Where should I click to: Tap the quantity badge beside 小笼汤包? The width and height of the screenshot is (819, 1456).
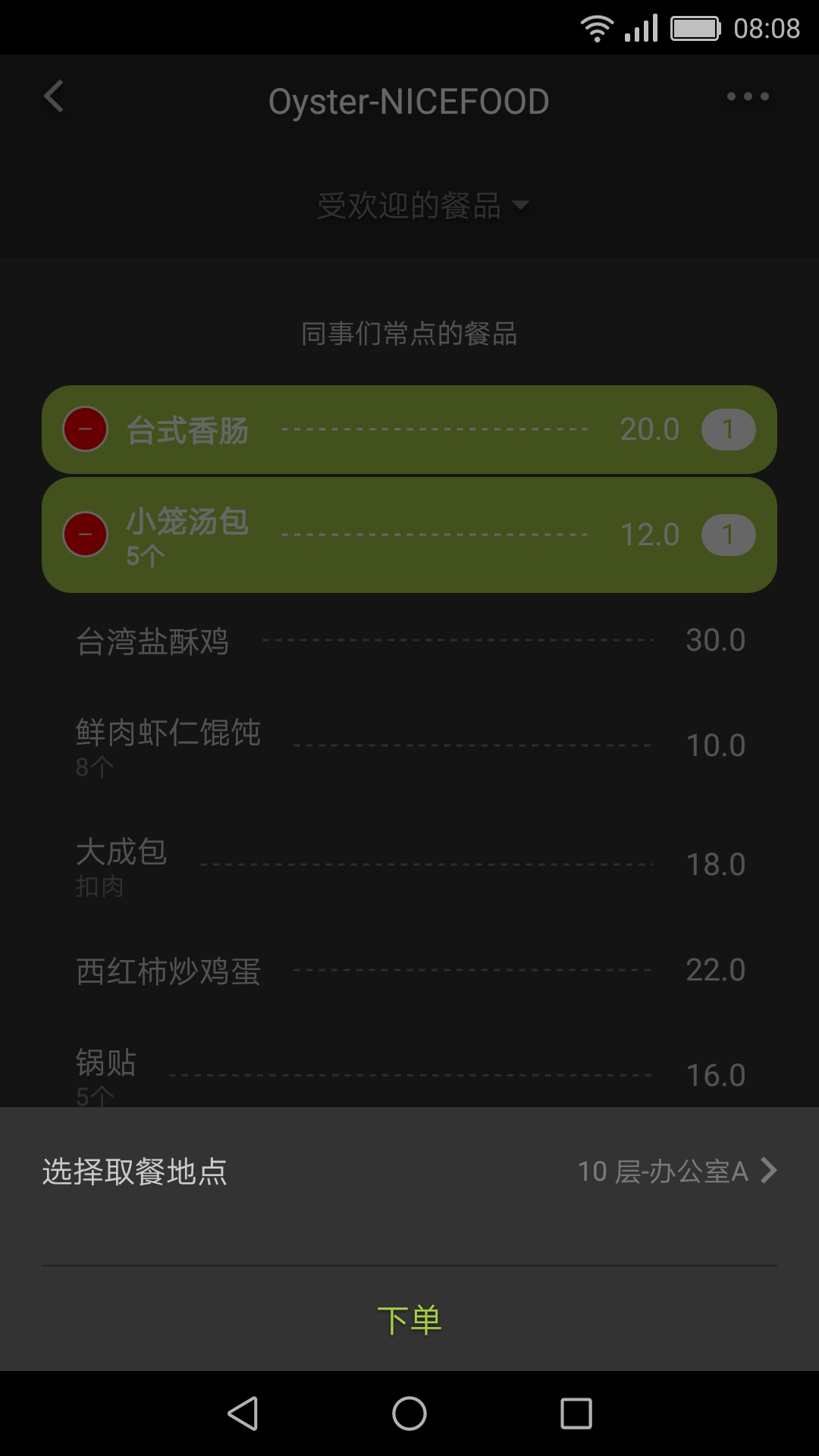click(x=728, y=535)
